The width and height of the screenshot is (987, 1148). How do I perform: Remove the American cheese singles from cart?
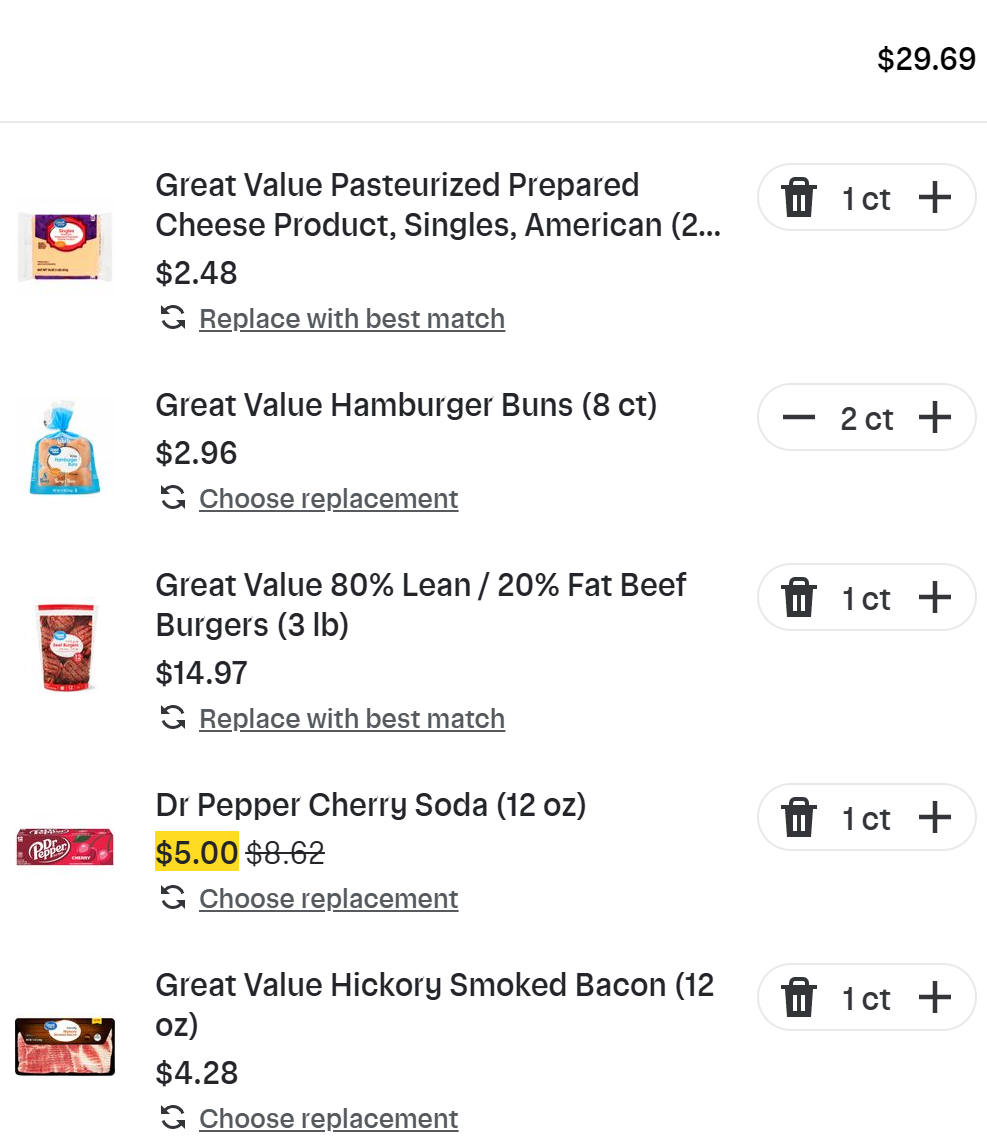799,198
